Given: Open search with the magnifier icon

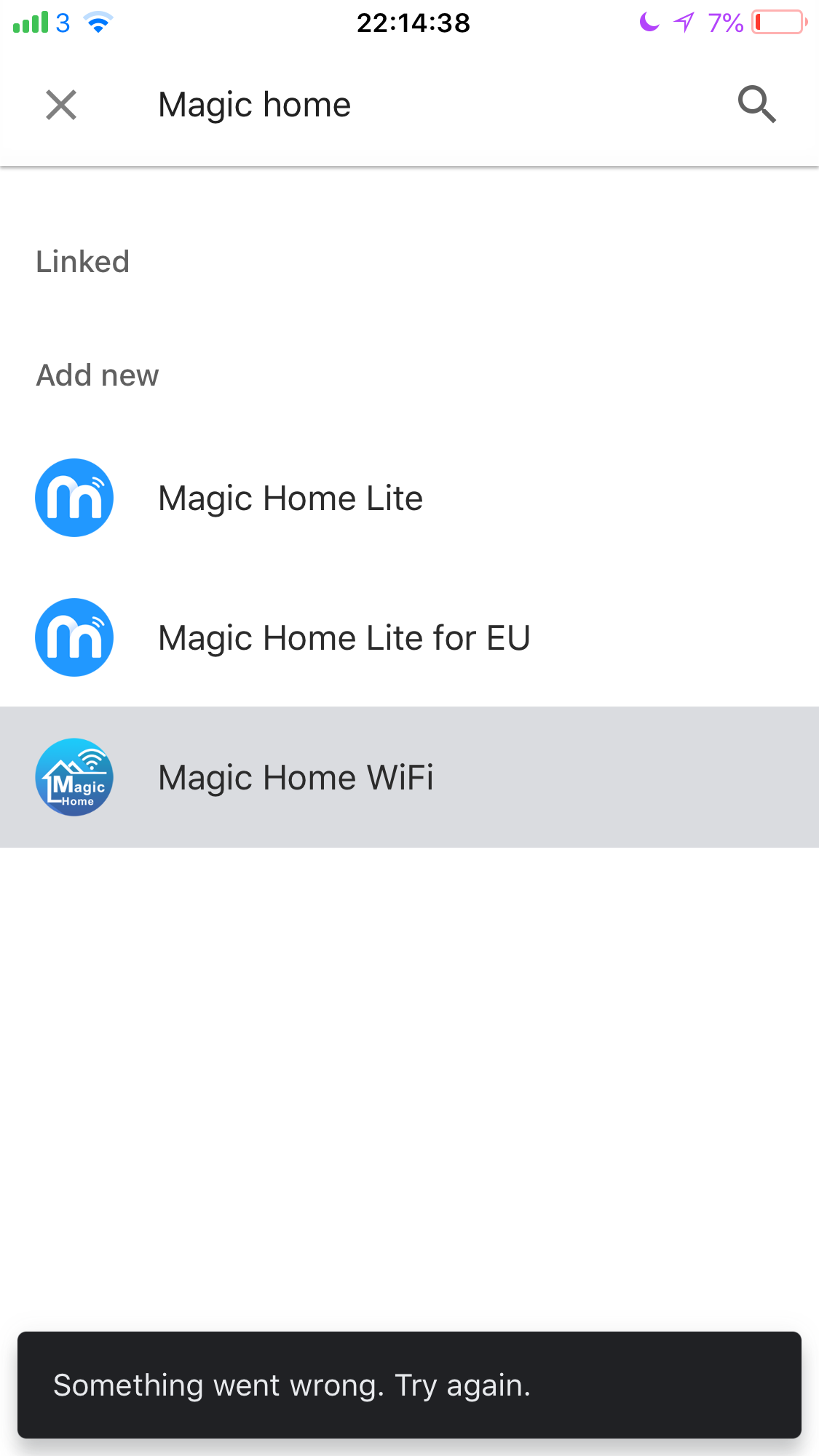Looking at the screenshot, I should click(x=756, y=104).
